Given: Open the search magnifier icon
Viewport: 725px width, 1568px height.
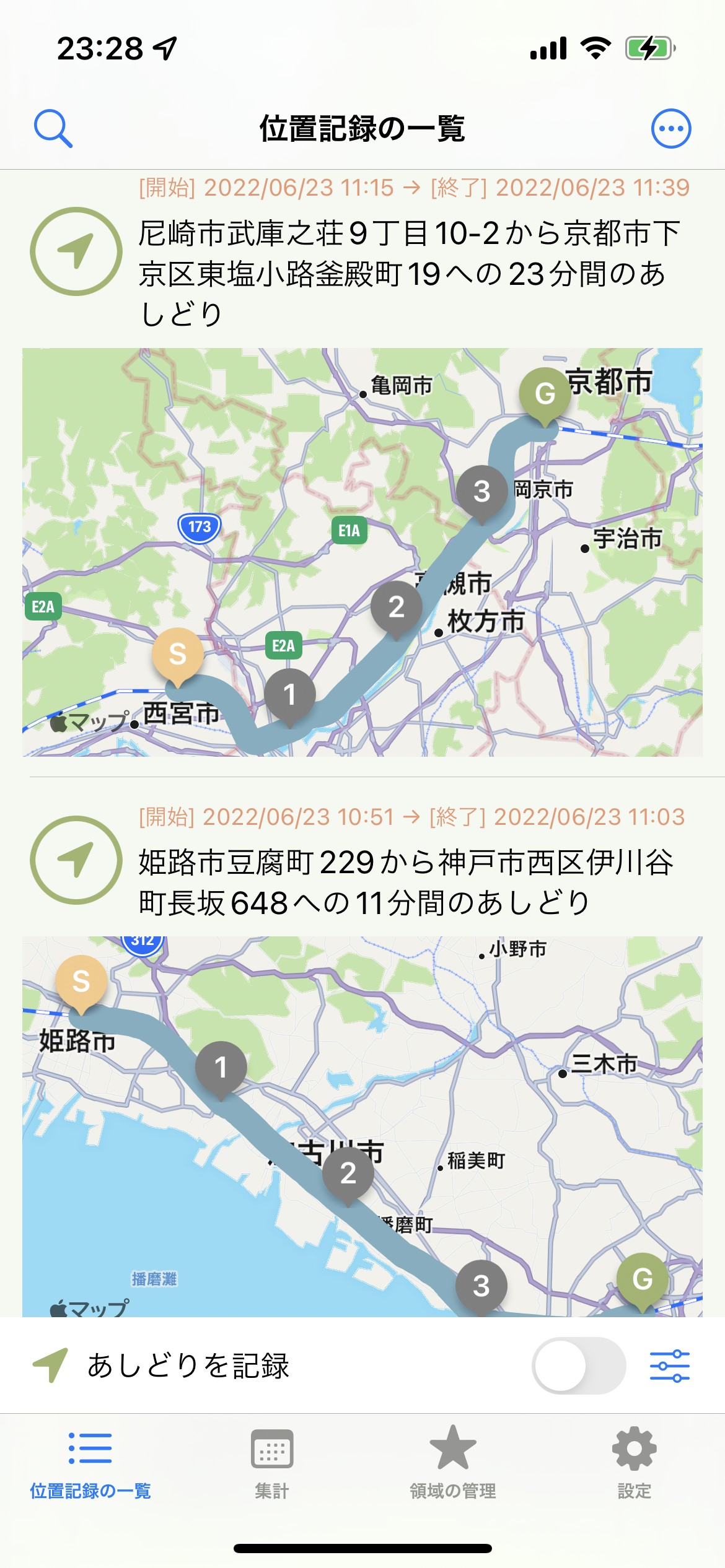Looking at the screenshot, I should click(53, 129).
